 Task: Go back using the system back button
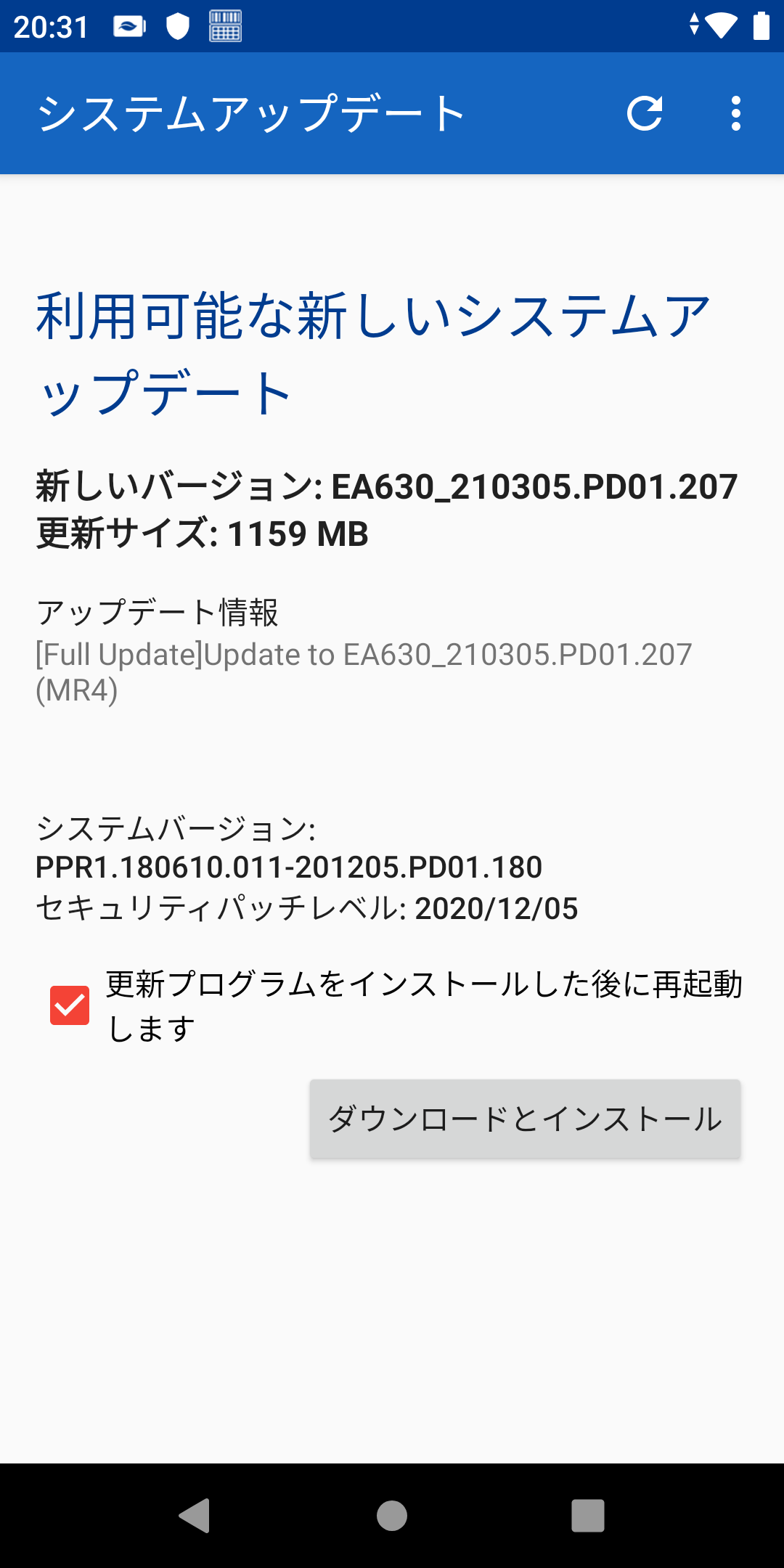coord(195,1516)
